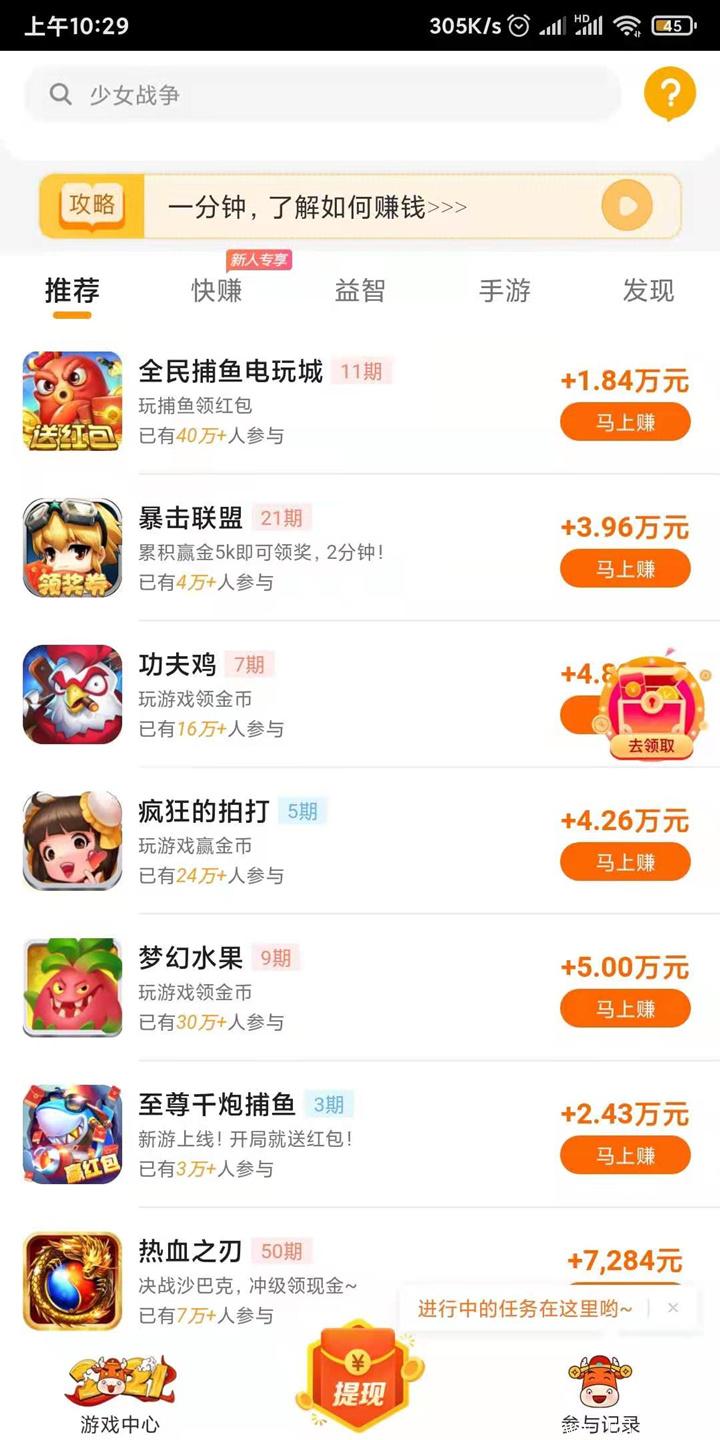Tap 马上赚 for 全民捕鱼电玩城
Viewport: 720px width, 1440px height.
point(625,422)
